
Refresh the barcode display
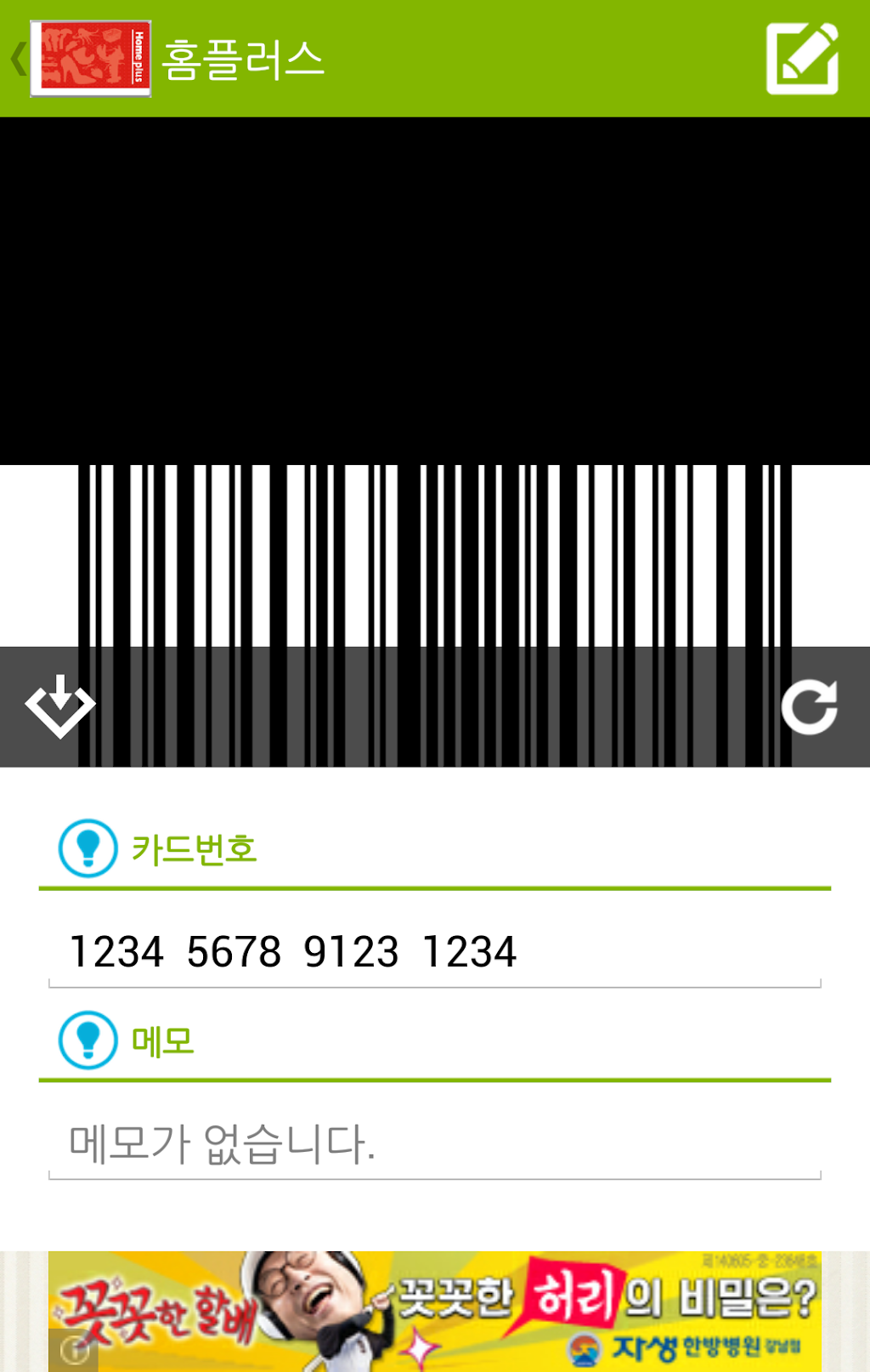(x=810, y=706)
